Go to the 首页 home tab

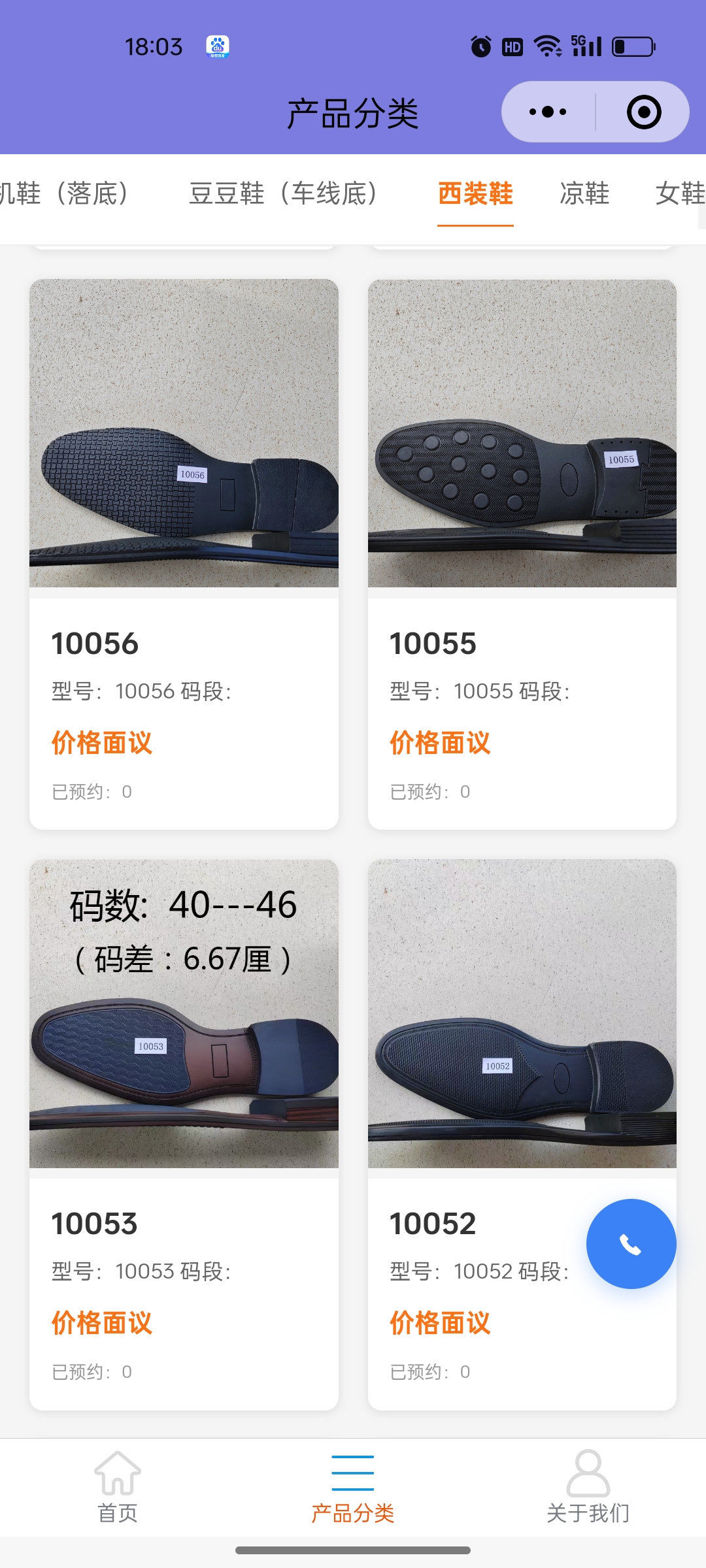[118, 1483]
